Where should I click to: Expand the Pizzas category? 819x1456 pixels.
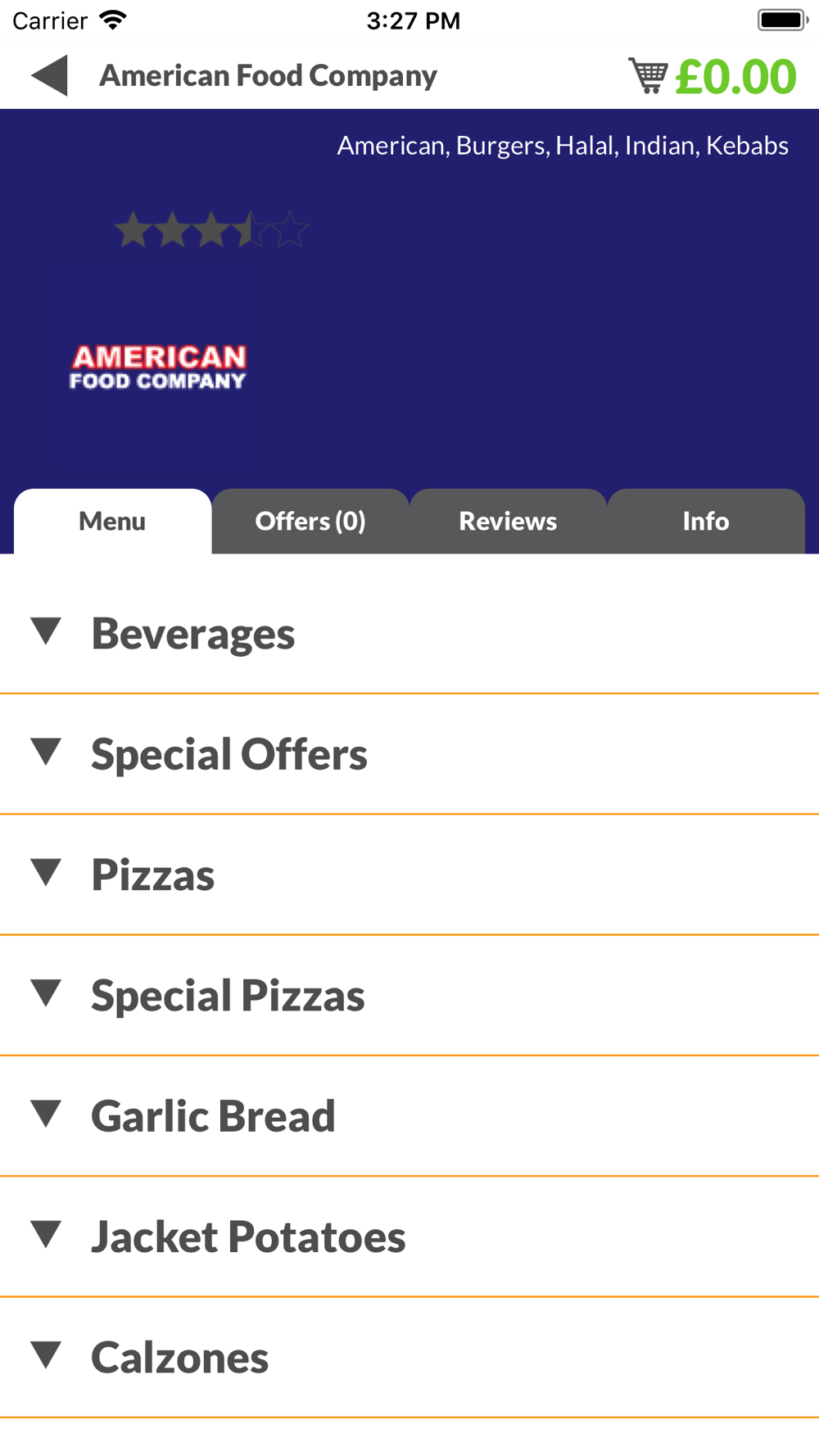point(152,875)
